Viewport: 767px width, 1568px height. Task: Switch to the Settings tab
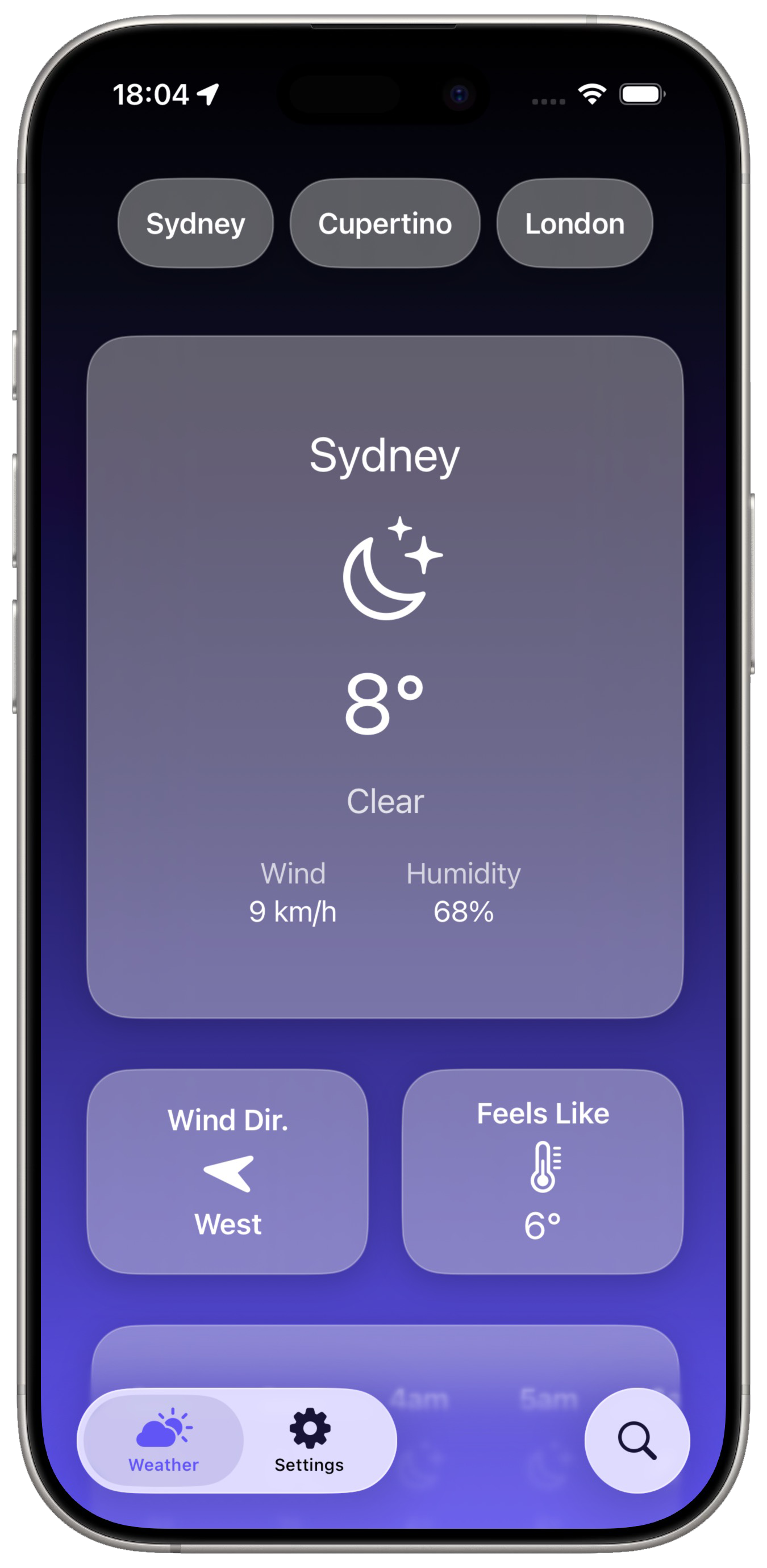tap(309, 1440)
